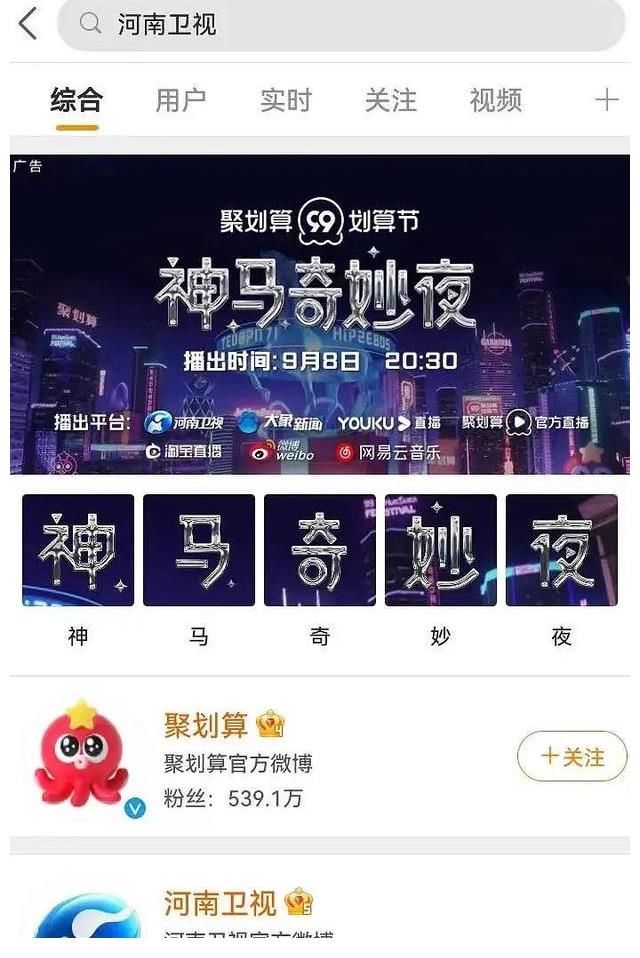Open the 奇 tile
The height and width of the screenshot is (958, 640).
[320, 550]
